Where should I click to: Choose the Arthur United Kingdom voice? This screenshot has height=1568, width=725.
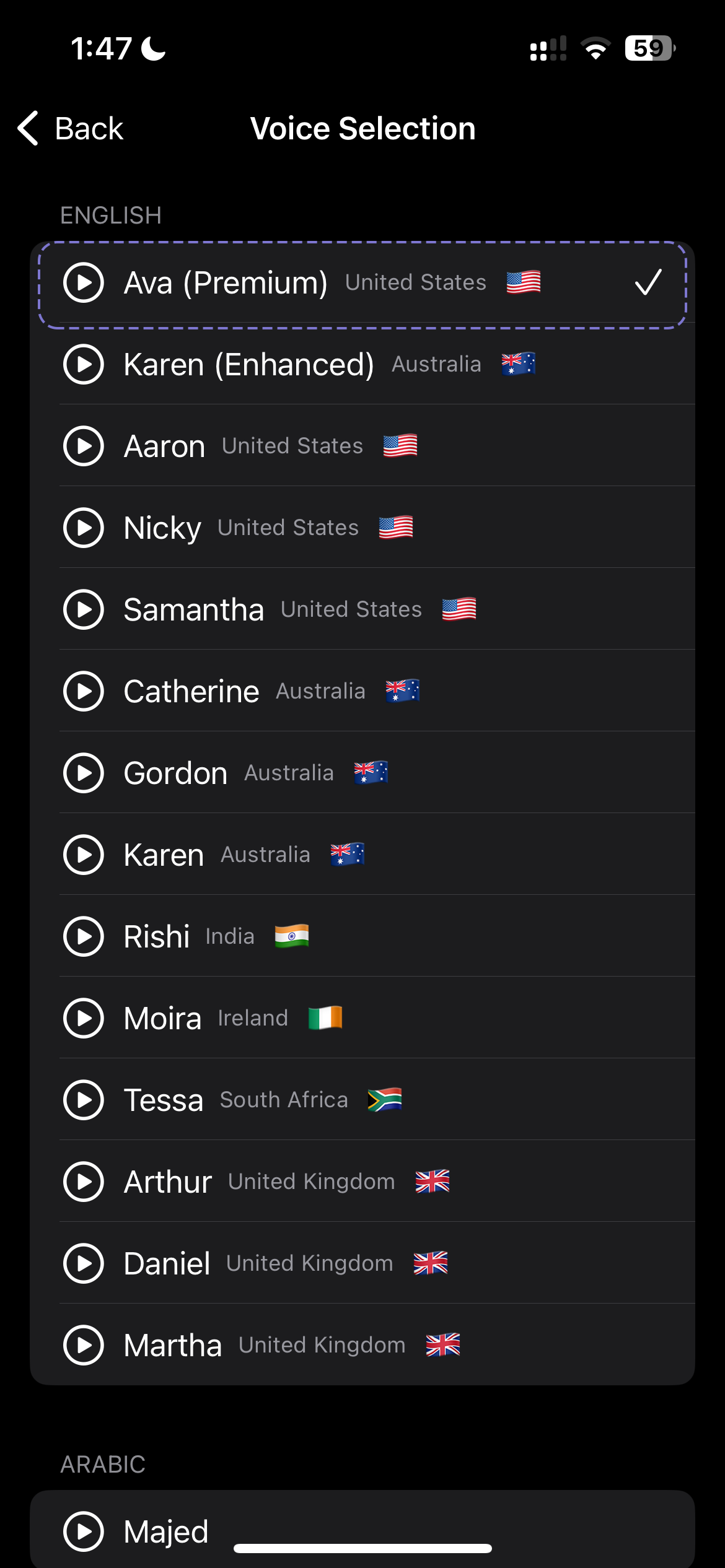point(362,1182)
